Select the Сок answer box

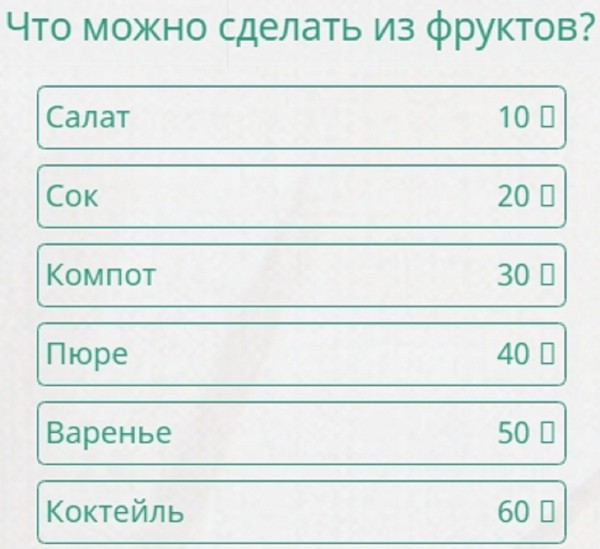301,196
